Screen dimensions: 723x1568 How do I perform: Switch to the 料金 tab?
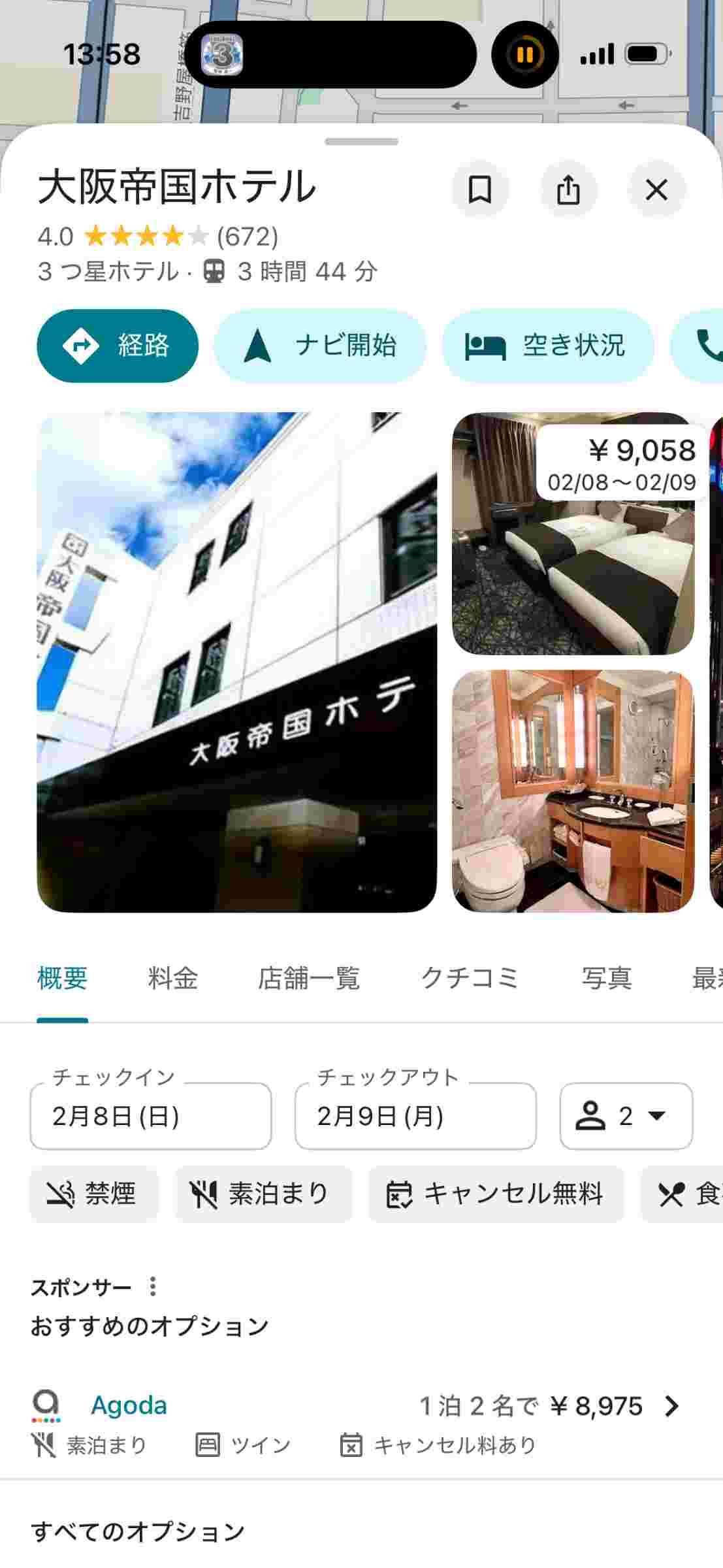(x=172, y=979)
